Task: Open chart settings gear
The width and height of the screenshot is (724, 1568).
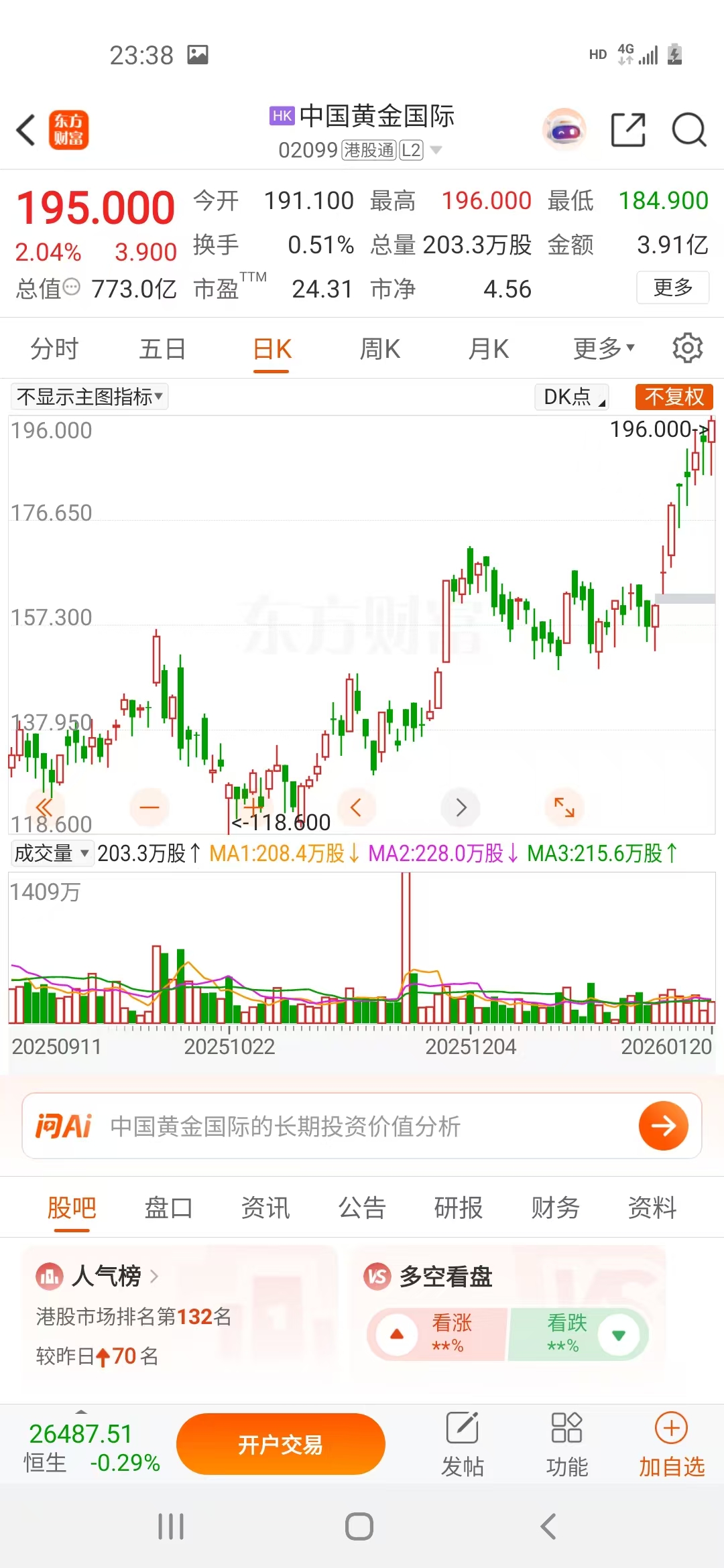Action: click(x=687, y=348)
